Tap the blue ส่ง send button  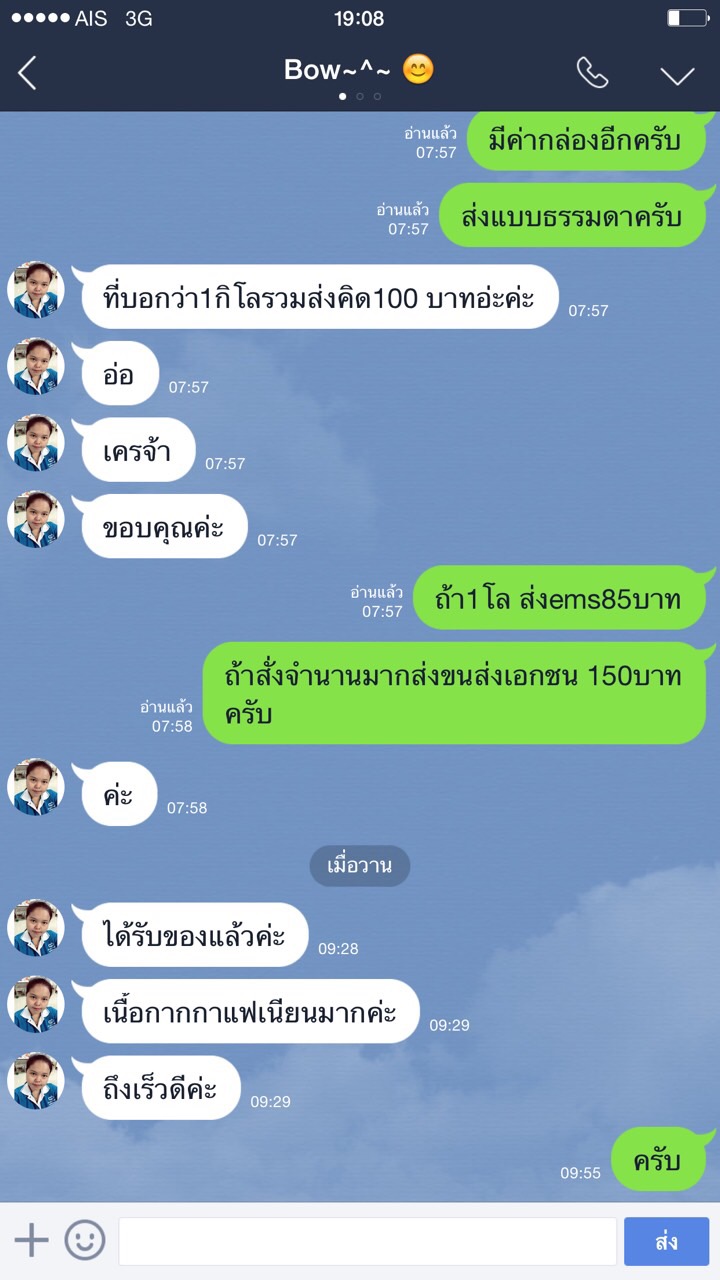(x=666, y=1241)
